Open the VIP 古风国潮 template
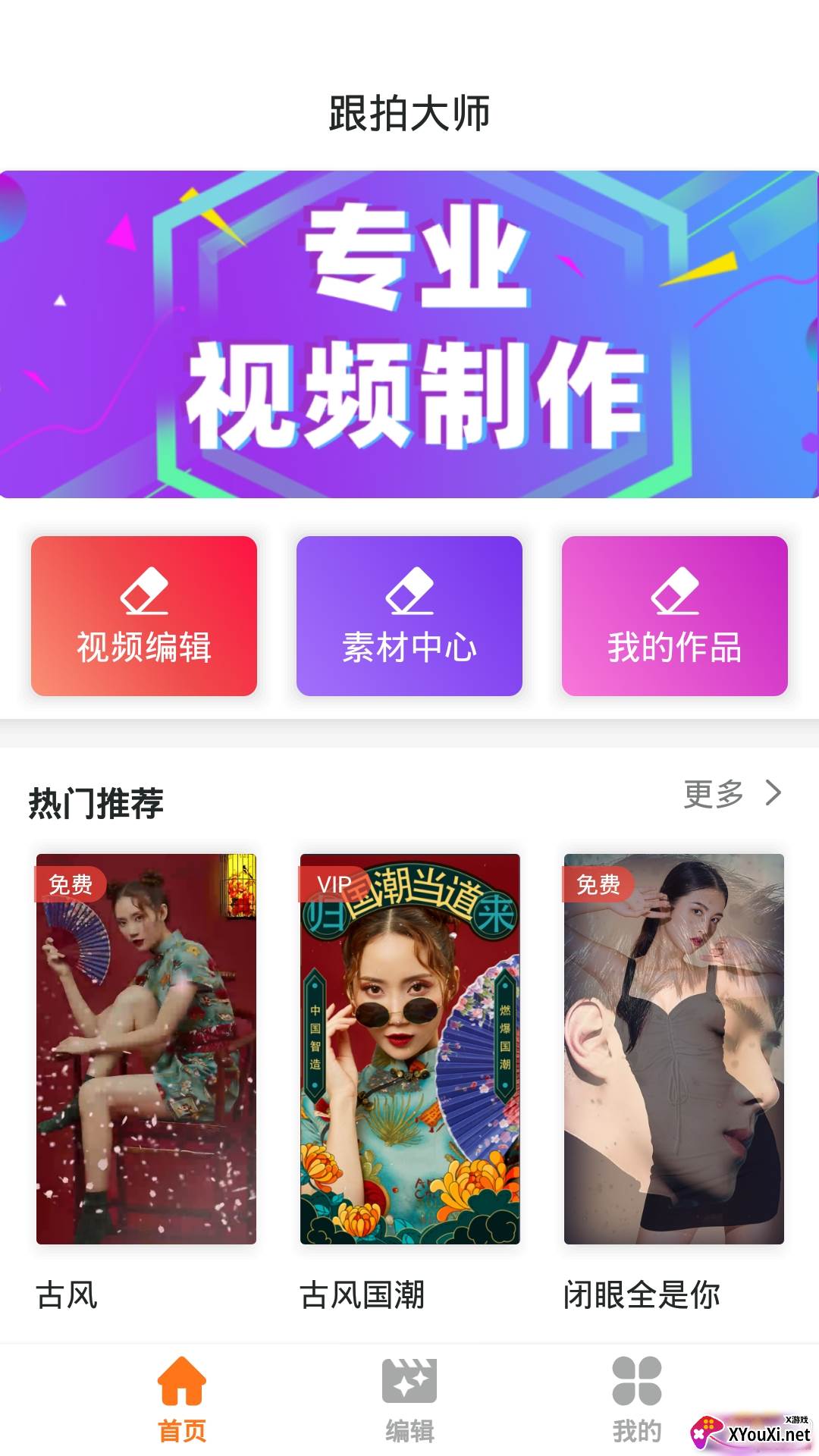 (410, 1049)
